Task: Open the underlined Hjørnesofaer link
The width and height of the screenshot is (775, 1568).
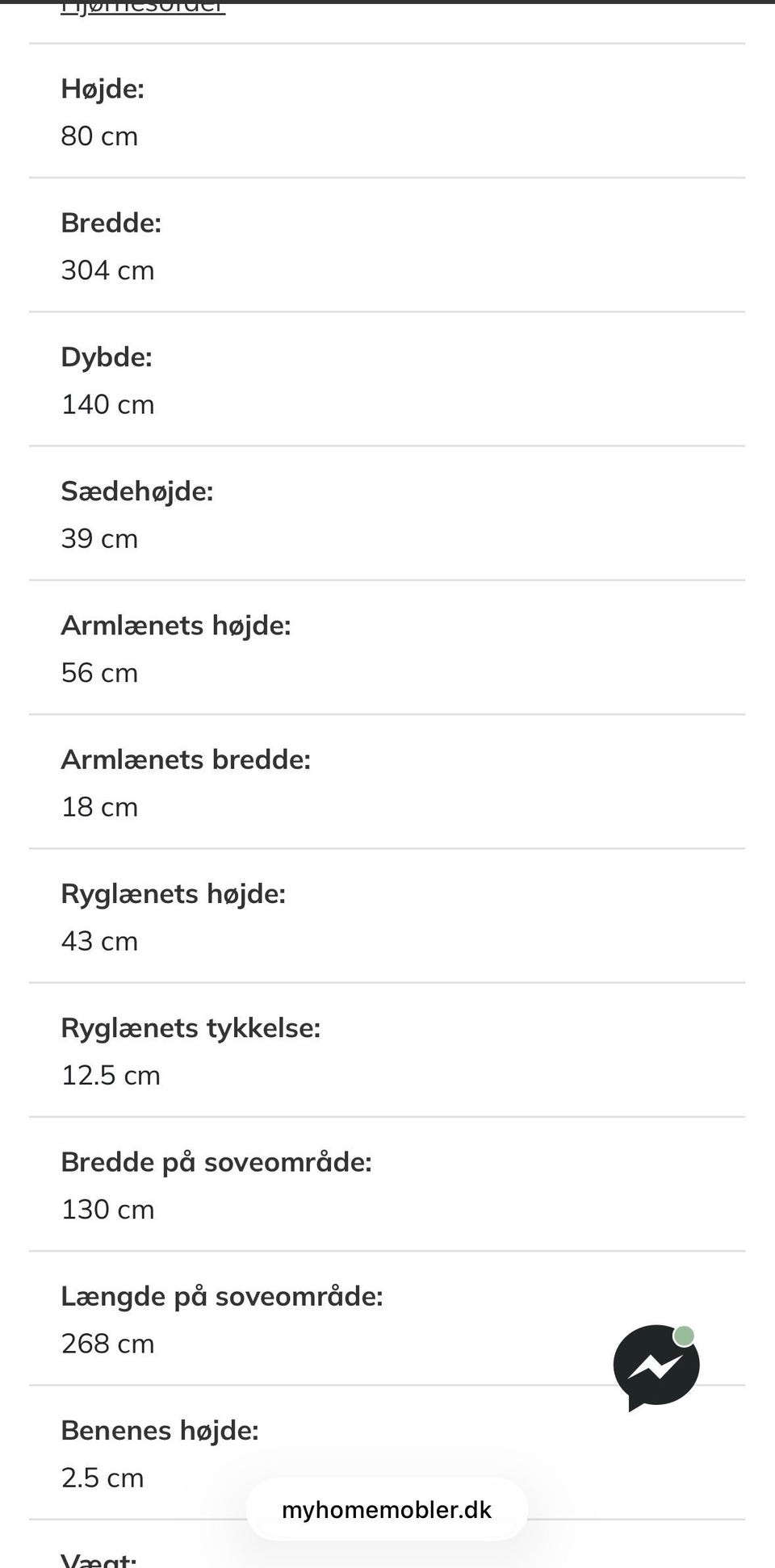Action: pyautogui.click(x=143, y=8)
